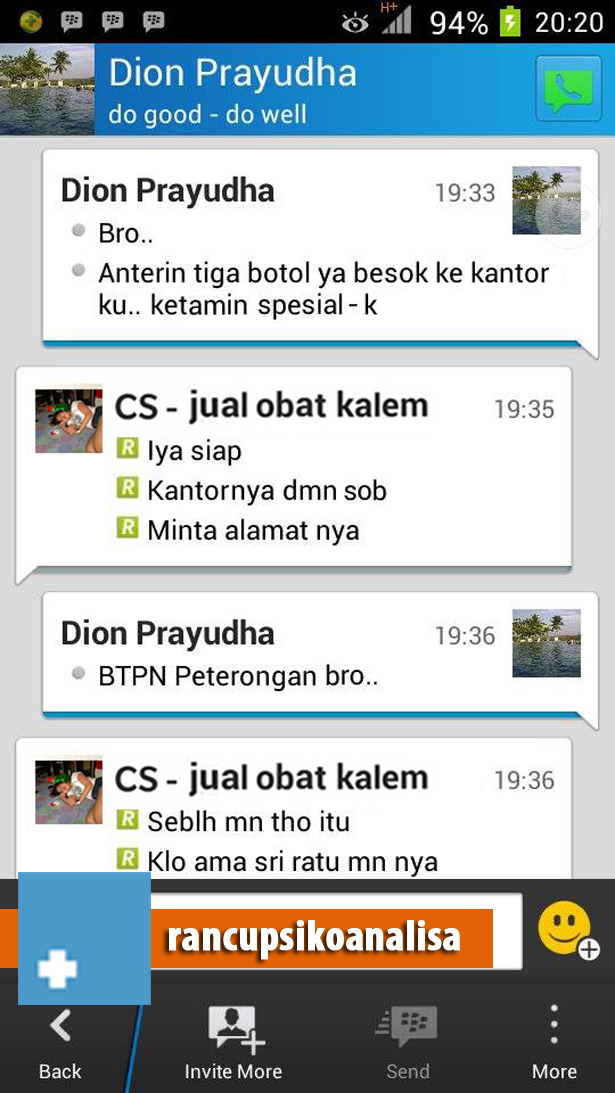
Task: View avatar of CS - jual obat kalem at 19:35
Action: pyautogui.click(x=69, y=420)
